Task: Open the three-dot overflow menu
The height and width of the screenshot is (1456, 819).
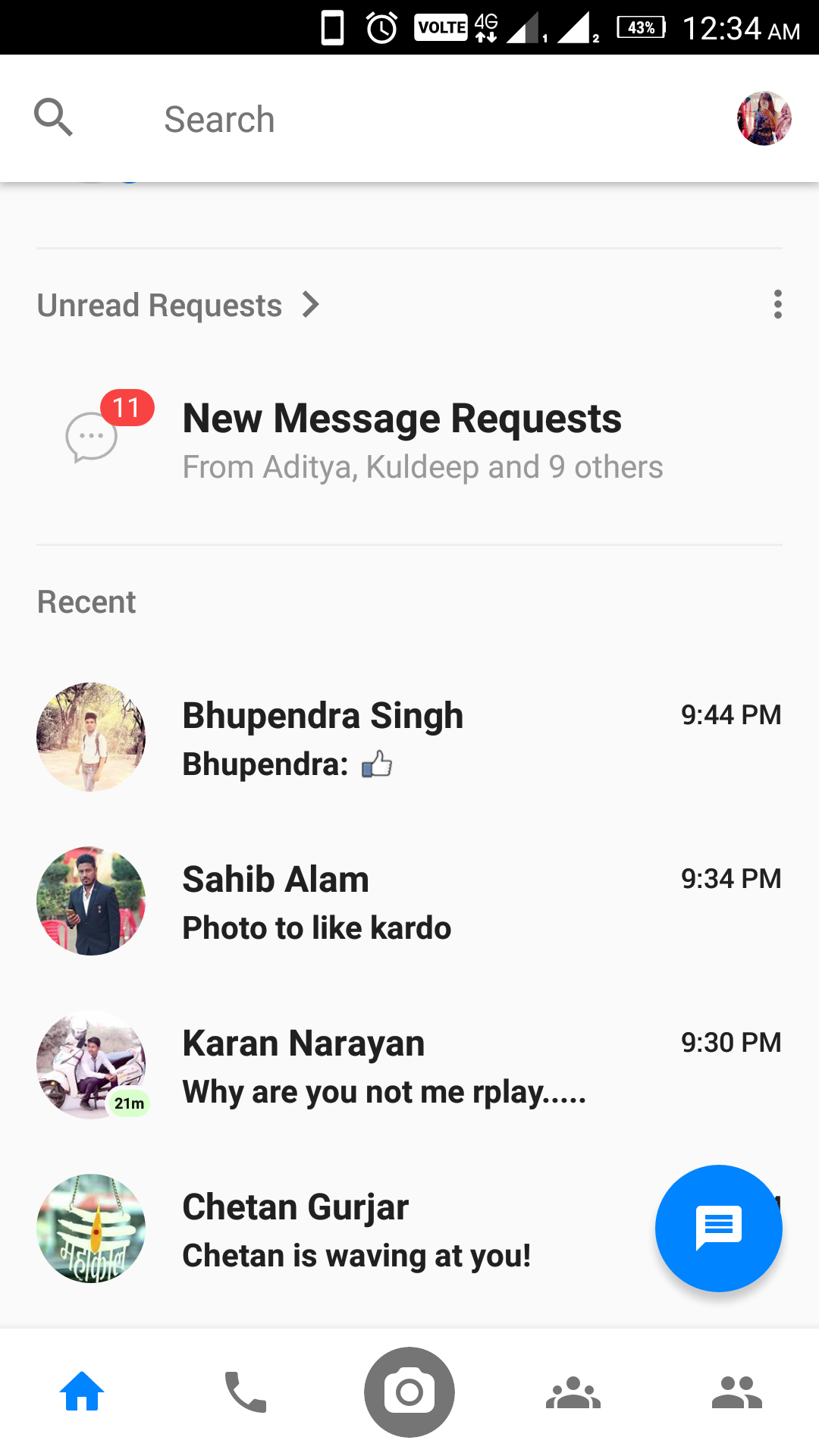Action: tap(777, 304)
